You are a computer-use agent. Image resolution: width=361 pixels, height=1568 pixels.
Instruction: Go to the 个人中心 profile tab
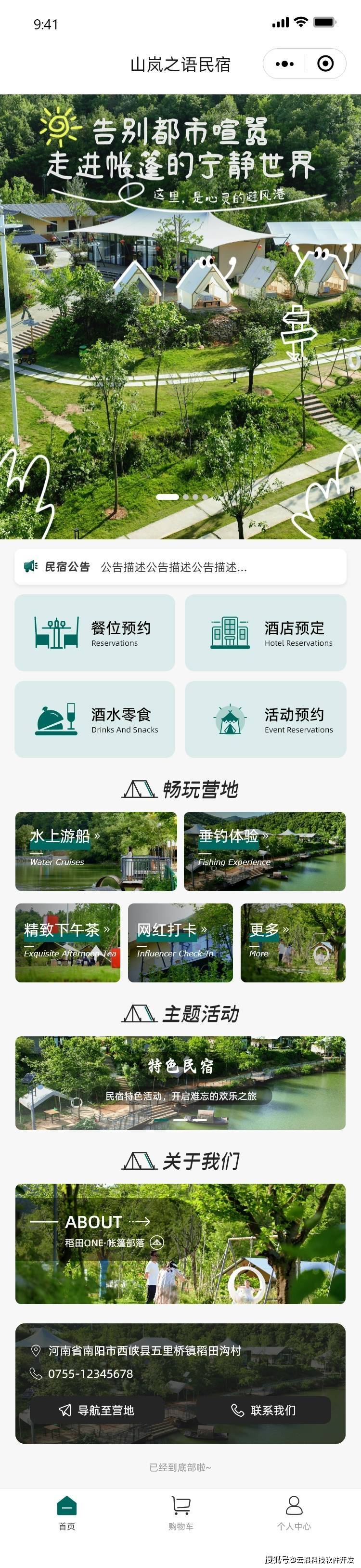click(294, 1513)
